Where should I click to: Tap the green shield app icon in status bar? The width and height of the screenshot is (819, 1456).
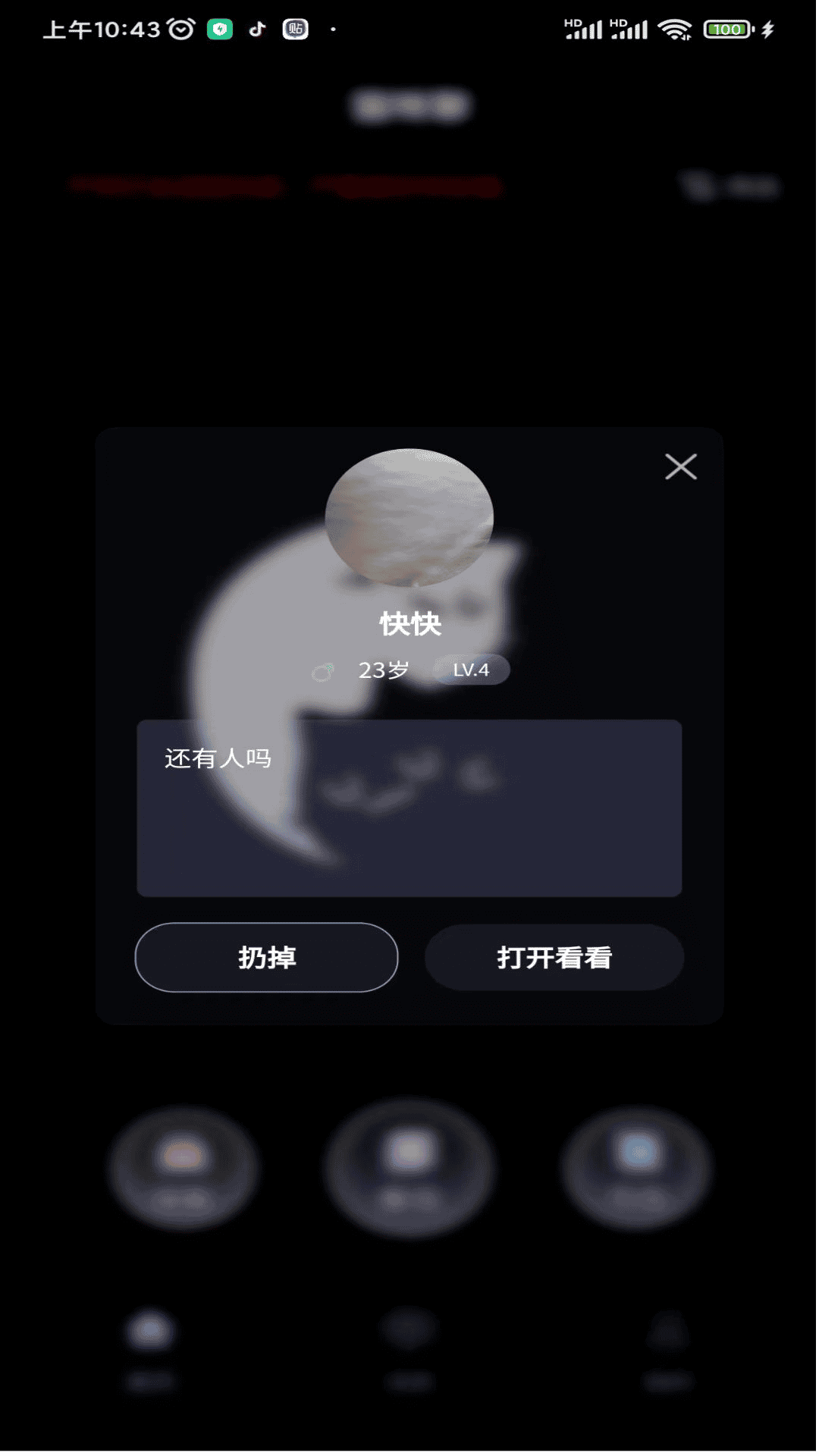[x=218, y=29]
